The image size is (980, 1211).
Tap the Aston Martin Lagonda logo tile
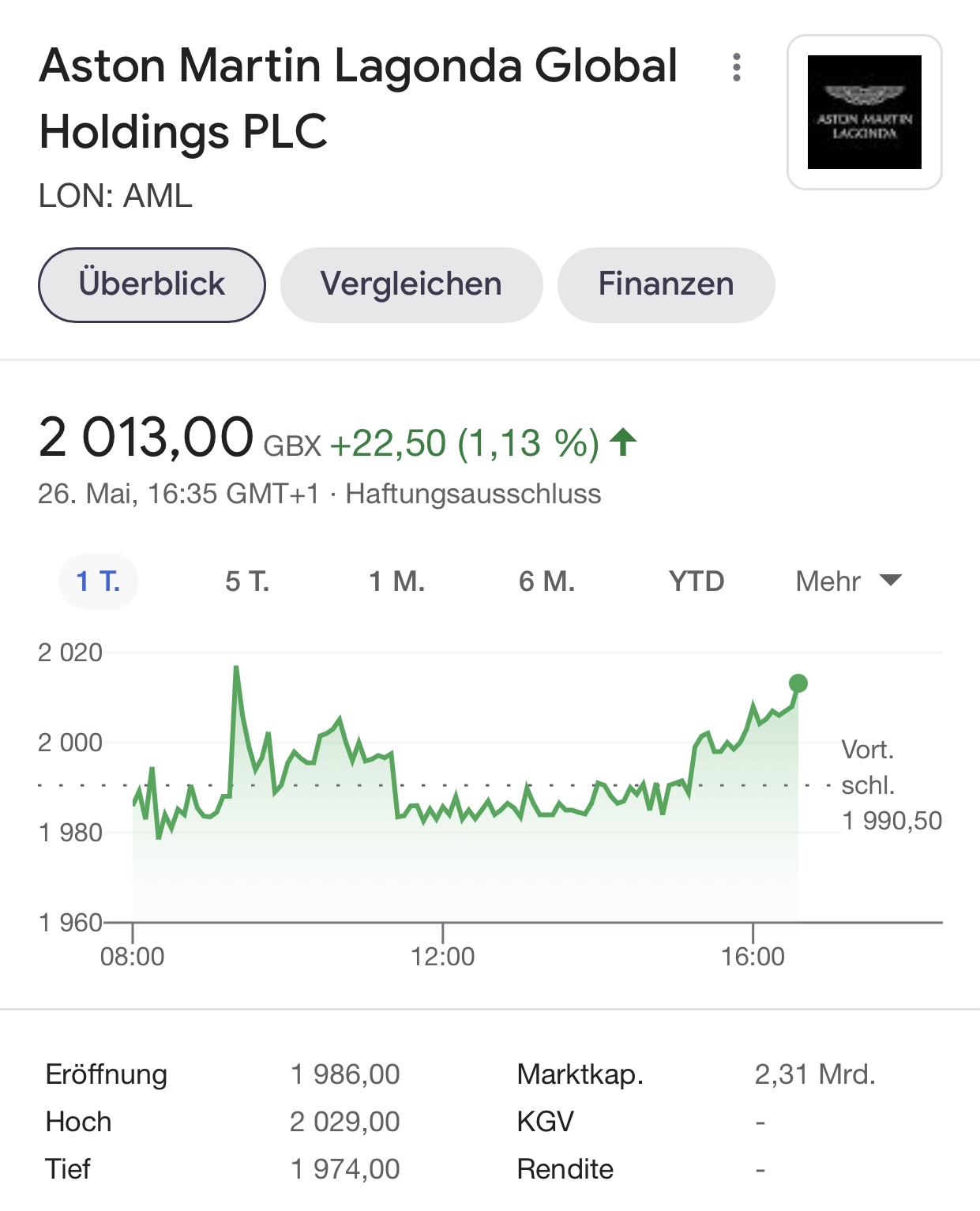(x=864, y=112)
